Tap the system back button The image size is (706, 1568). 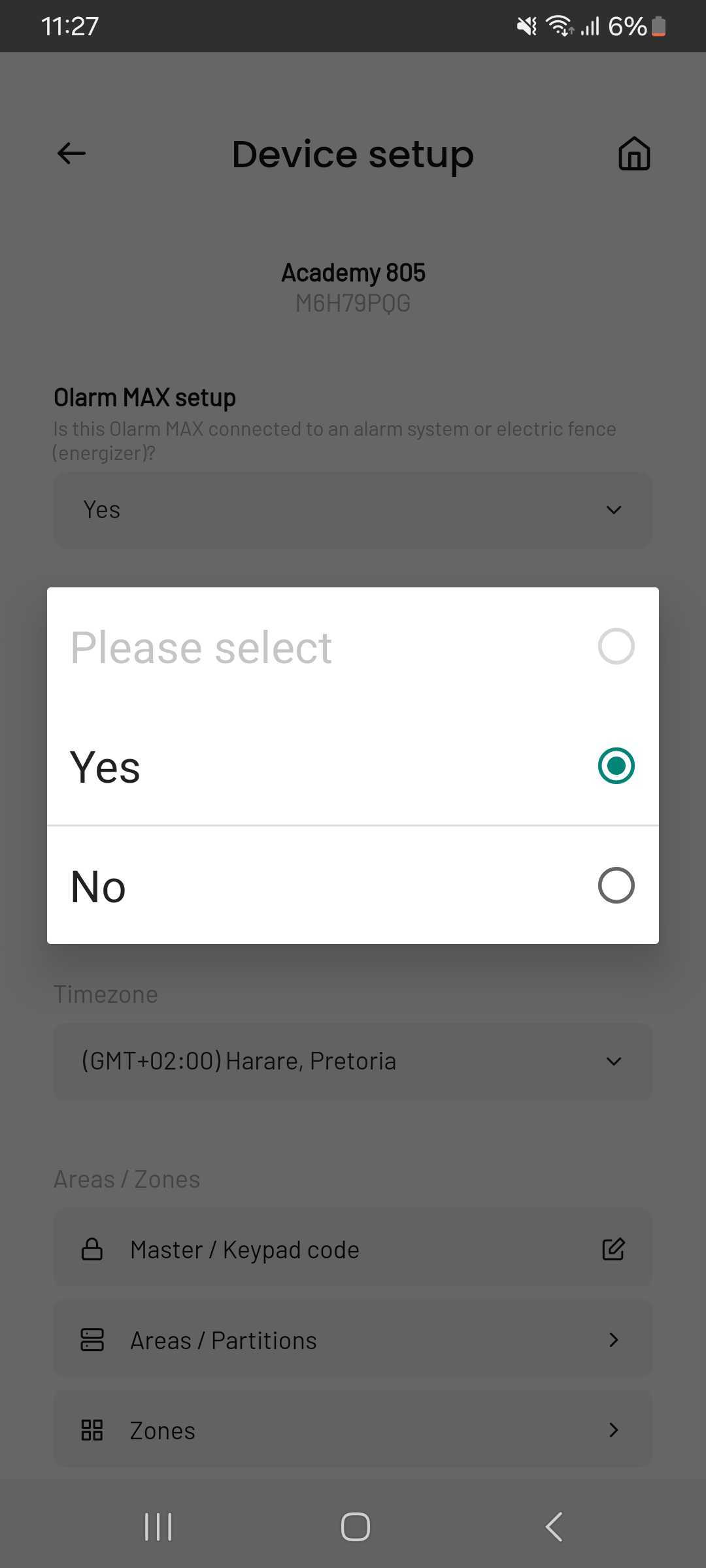point(554,1527)
